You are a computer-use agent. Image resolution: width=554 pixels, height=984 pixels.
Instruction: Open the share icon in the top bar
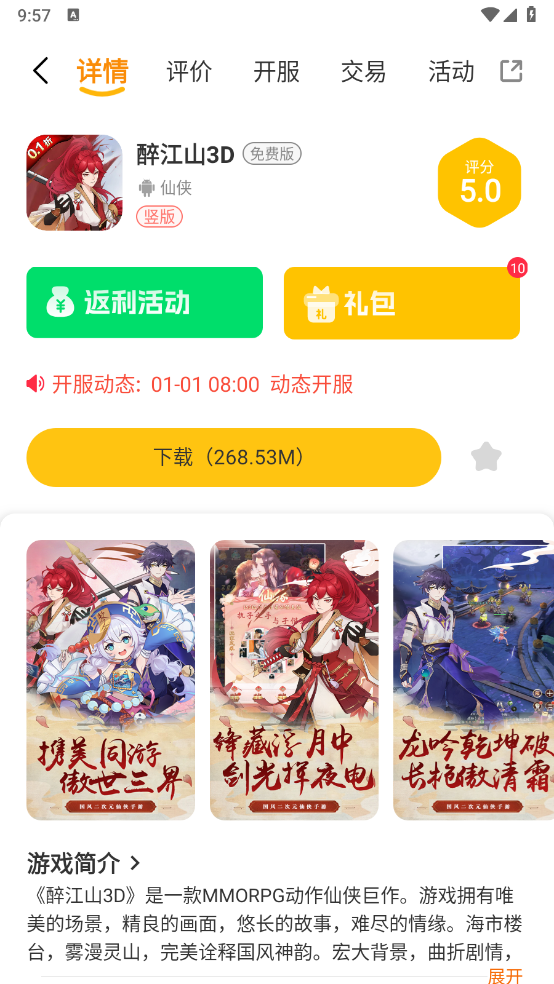[x=511, y=71]
